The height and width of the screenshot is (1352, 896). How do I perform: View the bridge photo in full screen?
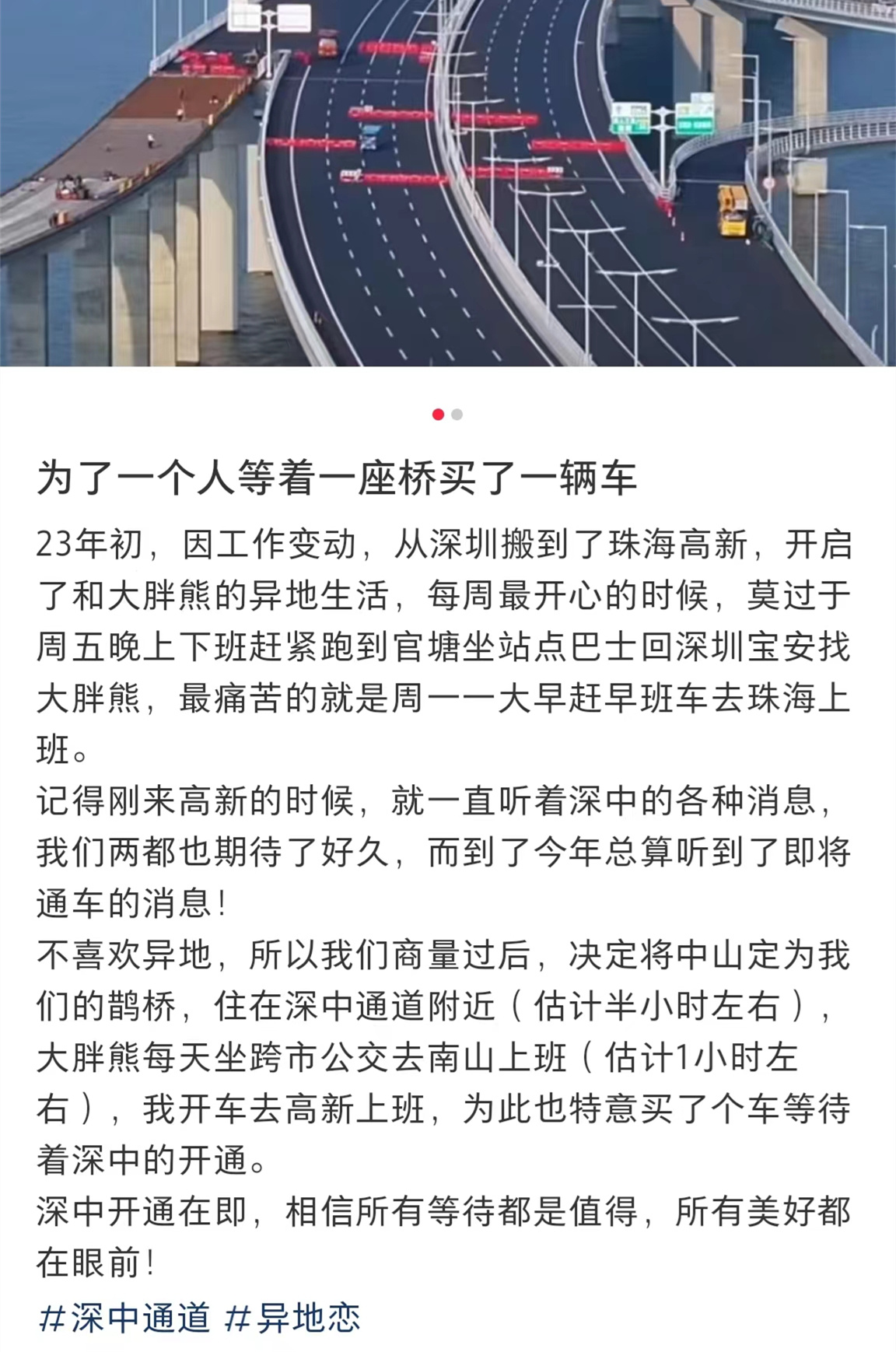[x=448, y=183]
